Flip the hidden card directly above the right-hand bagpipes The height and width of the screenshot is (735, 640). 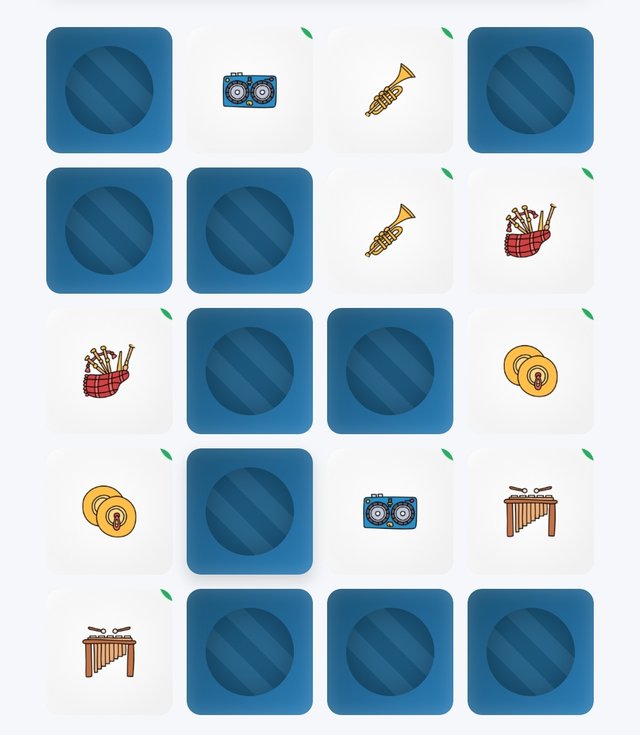[530, 90]
